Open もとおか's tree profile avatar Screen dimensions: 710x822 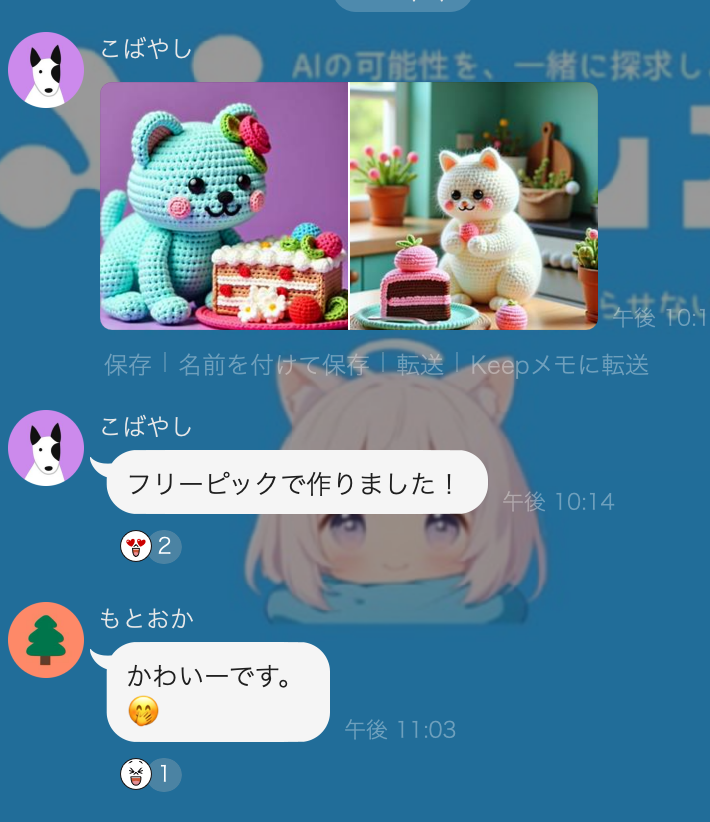tap(46, 640)
